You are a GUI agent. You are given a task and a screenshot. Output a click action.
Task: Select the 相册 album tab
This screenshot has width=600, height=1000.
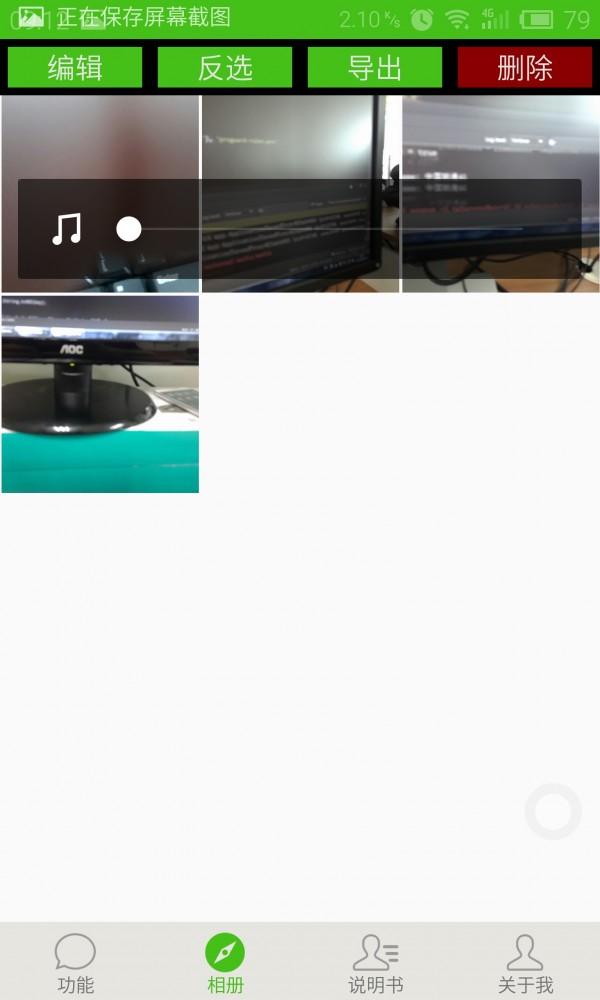pyautogui.click(x=225, y=963)
